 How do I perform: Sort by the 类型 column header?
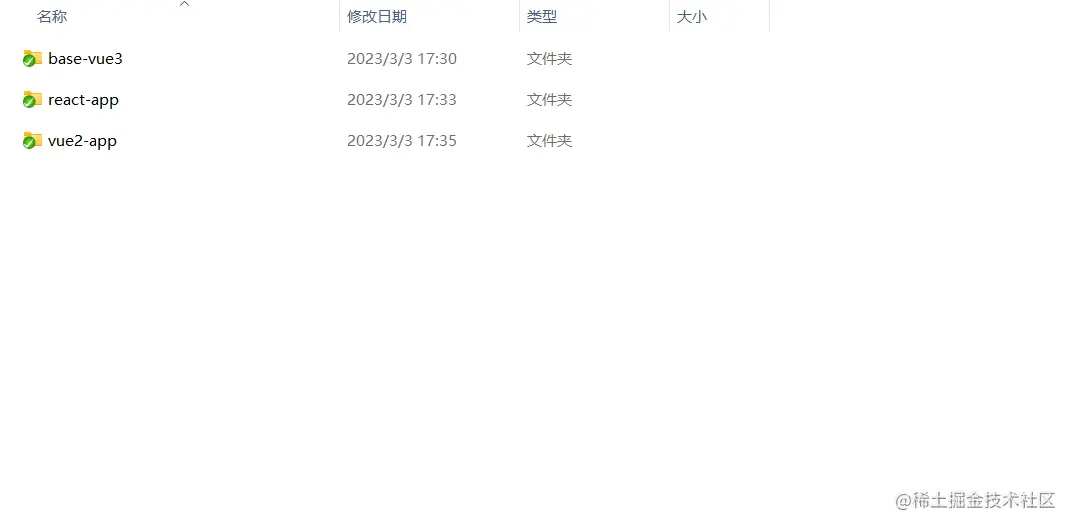(x=542, y=17)
